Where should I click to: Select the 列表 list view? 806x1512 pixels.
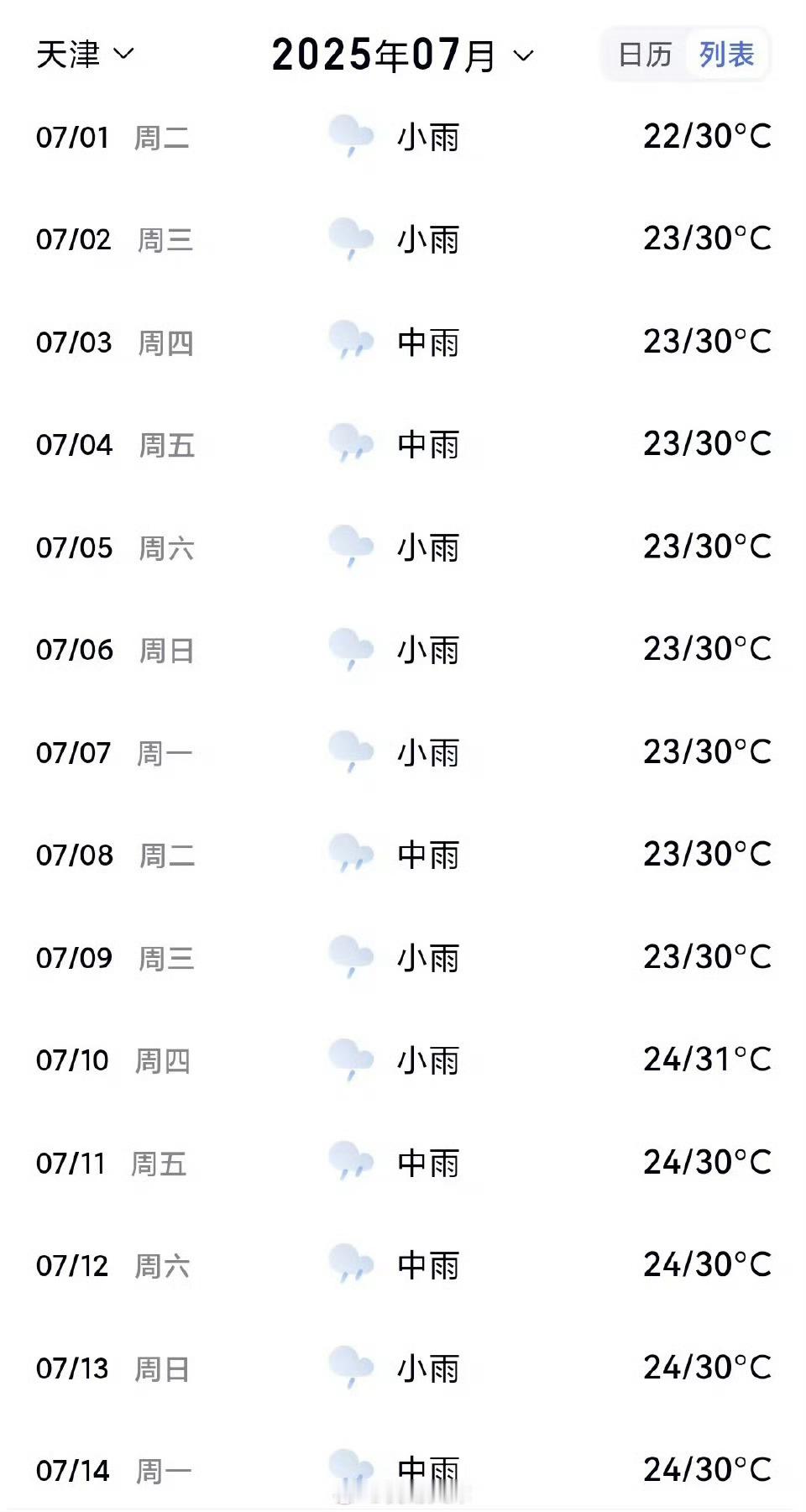coord(726,55)
